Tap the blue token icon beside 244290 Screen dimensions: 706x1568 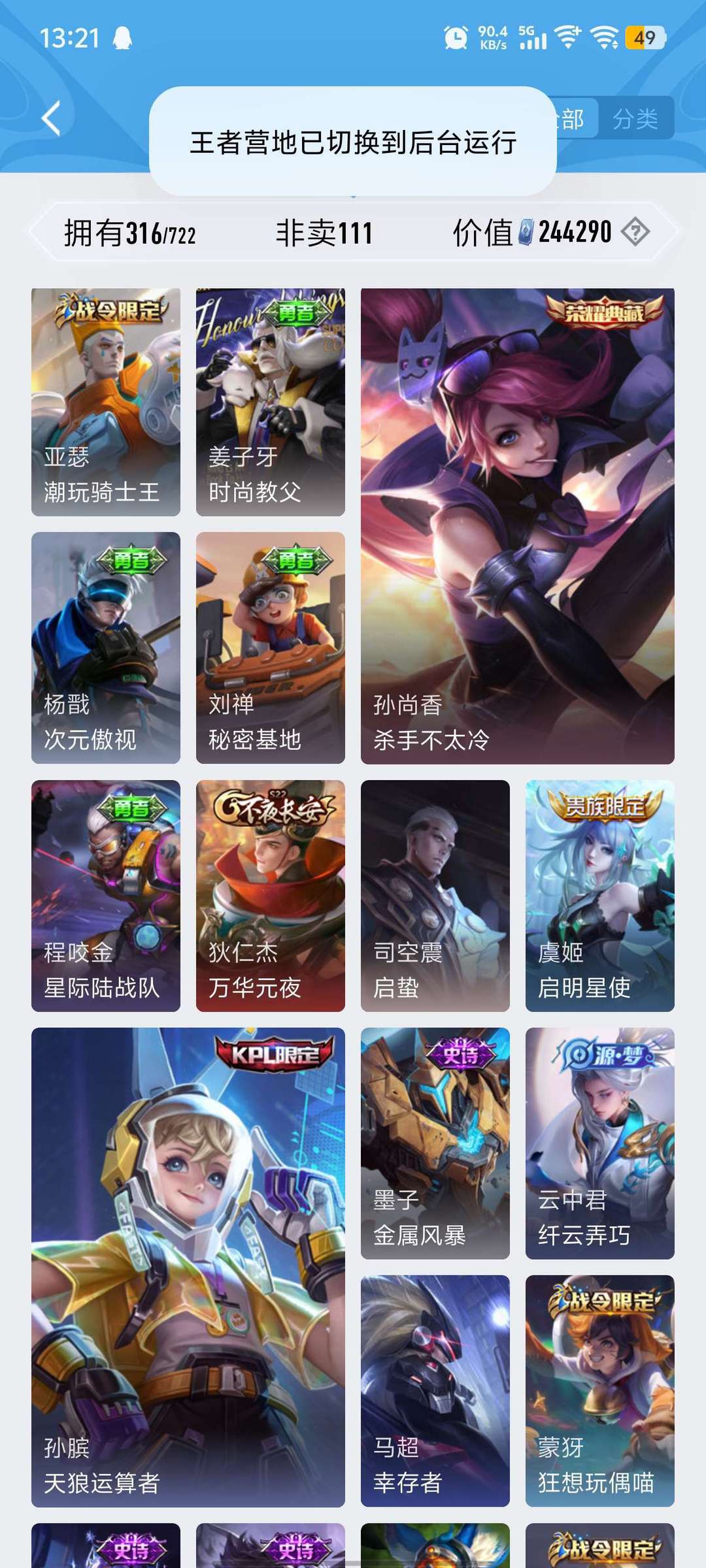(x=527, y=231)
